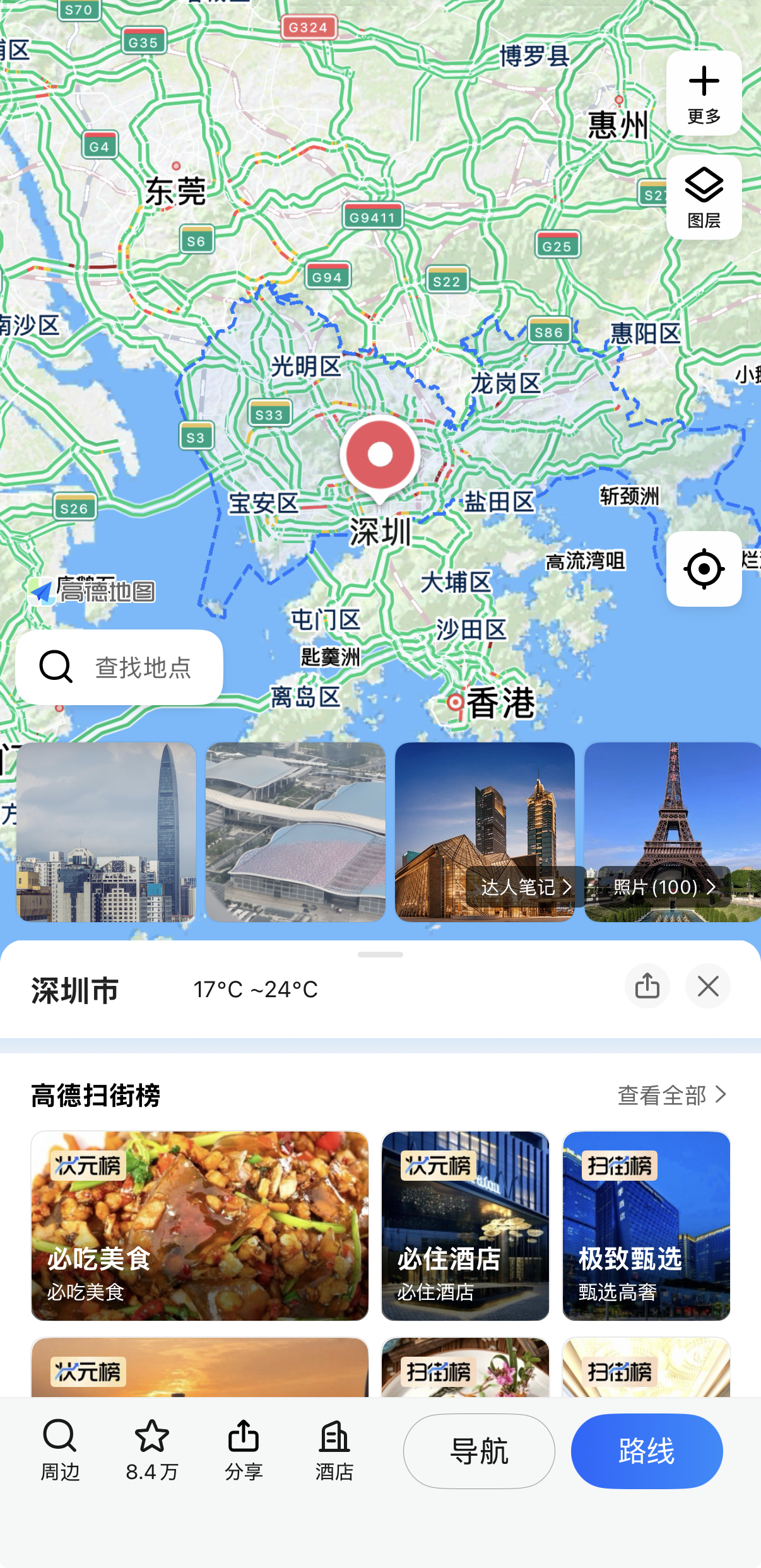
Task: Open the skyscraper skyline photo
Action: (x=106, y=831)
